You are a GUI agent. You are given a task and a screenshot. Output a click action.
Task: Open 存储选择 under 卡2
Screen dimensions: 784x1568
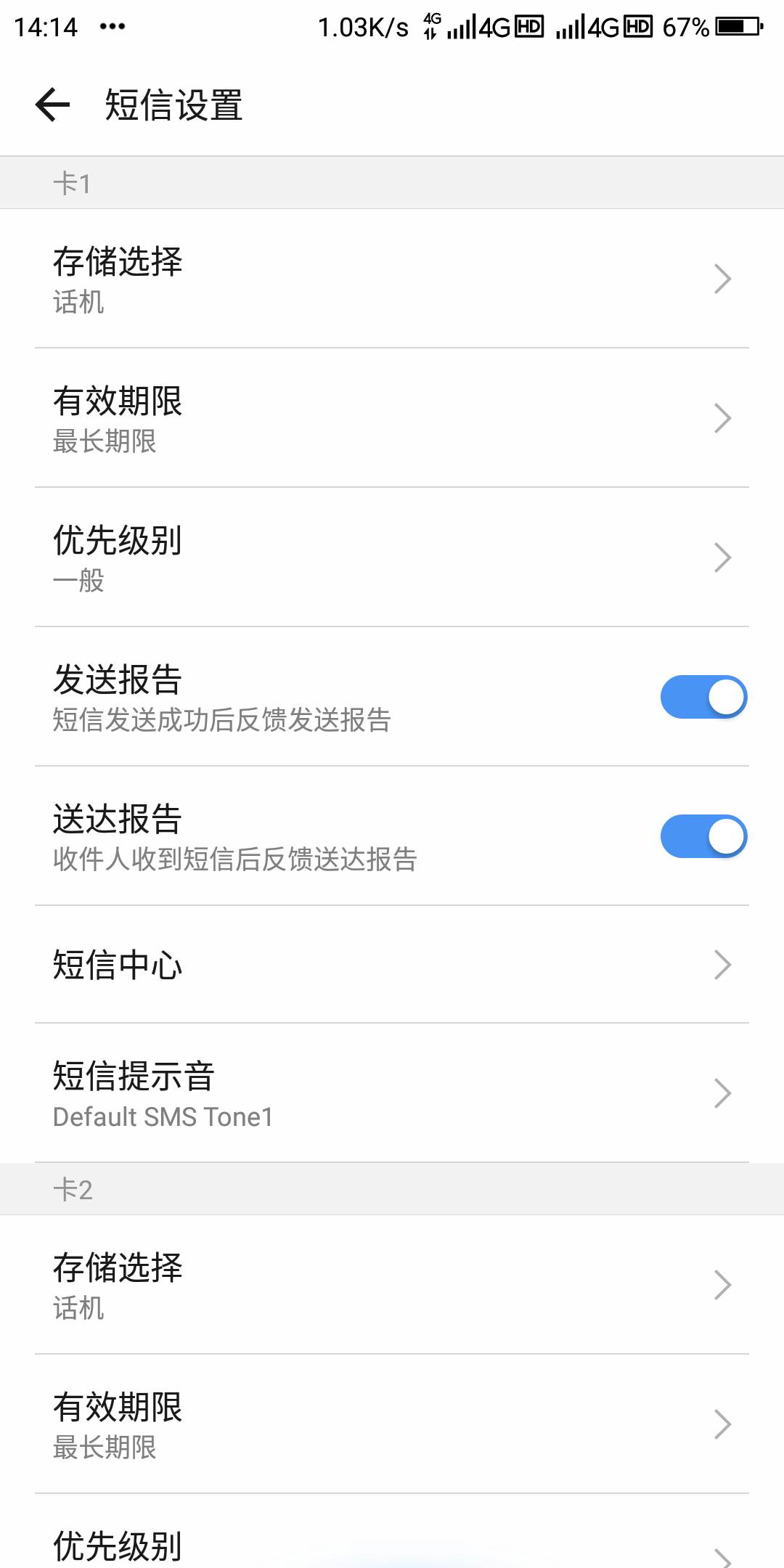(392, 1285)
